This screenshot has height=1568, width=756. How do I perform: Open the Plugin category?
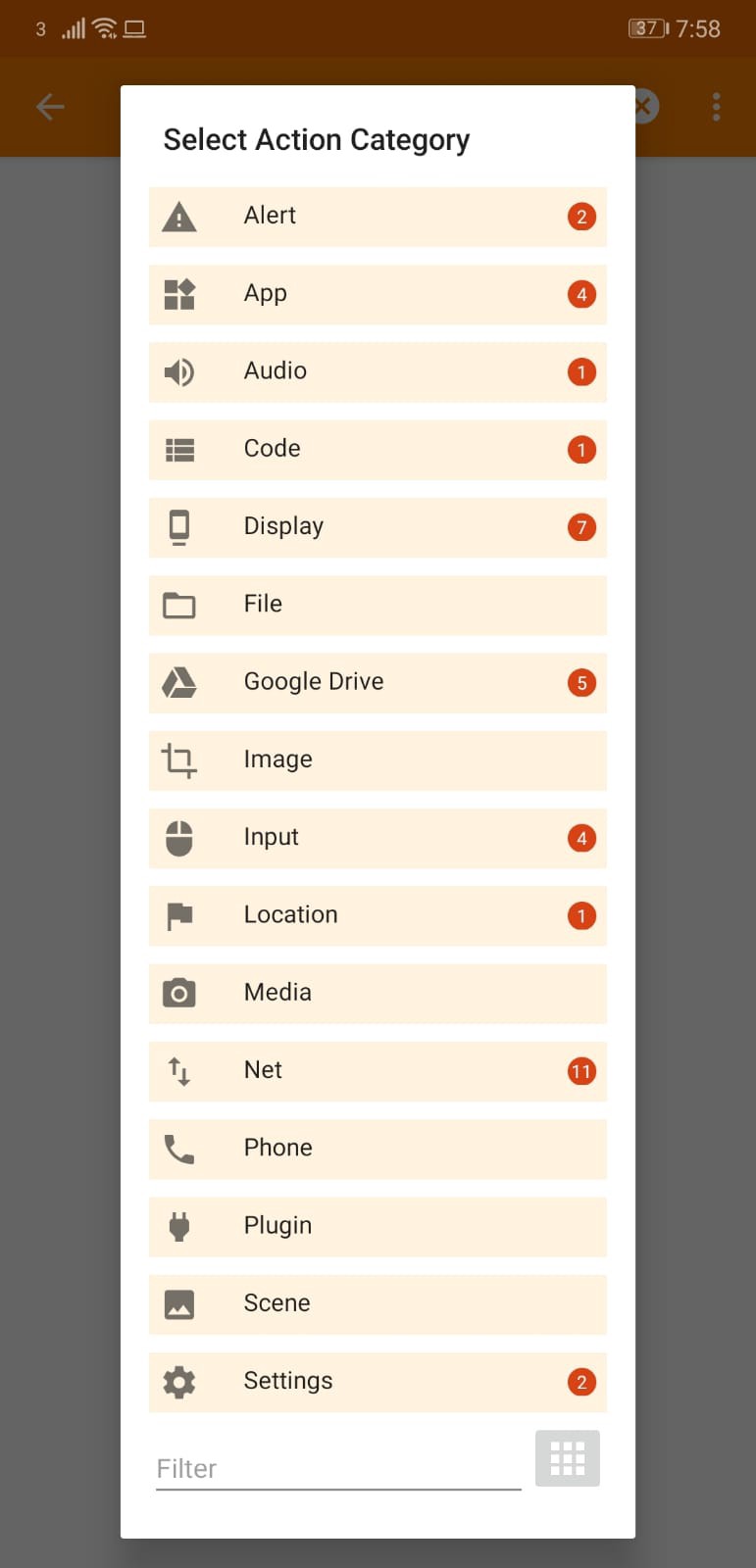(x=378, y=1226)
